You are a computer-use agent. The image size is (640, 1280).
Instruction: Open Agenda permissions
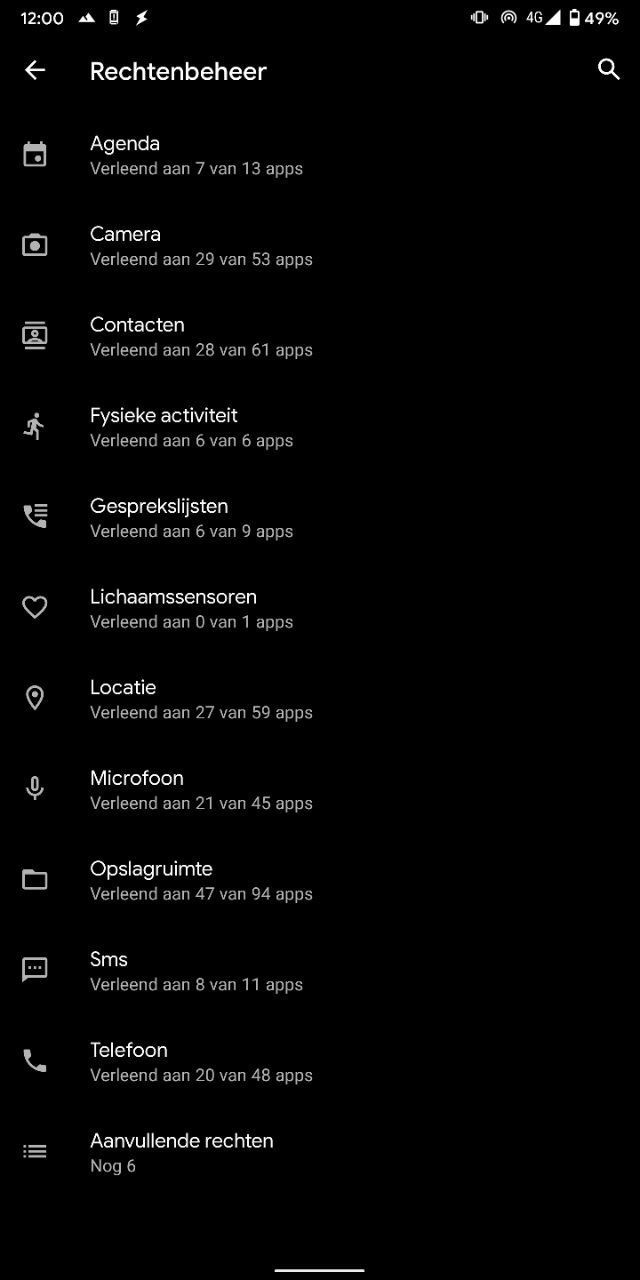click(x=320, y=155)
